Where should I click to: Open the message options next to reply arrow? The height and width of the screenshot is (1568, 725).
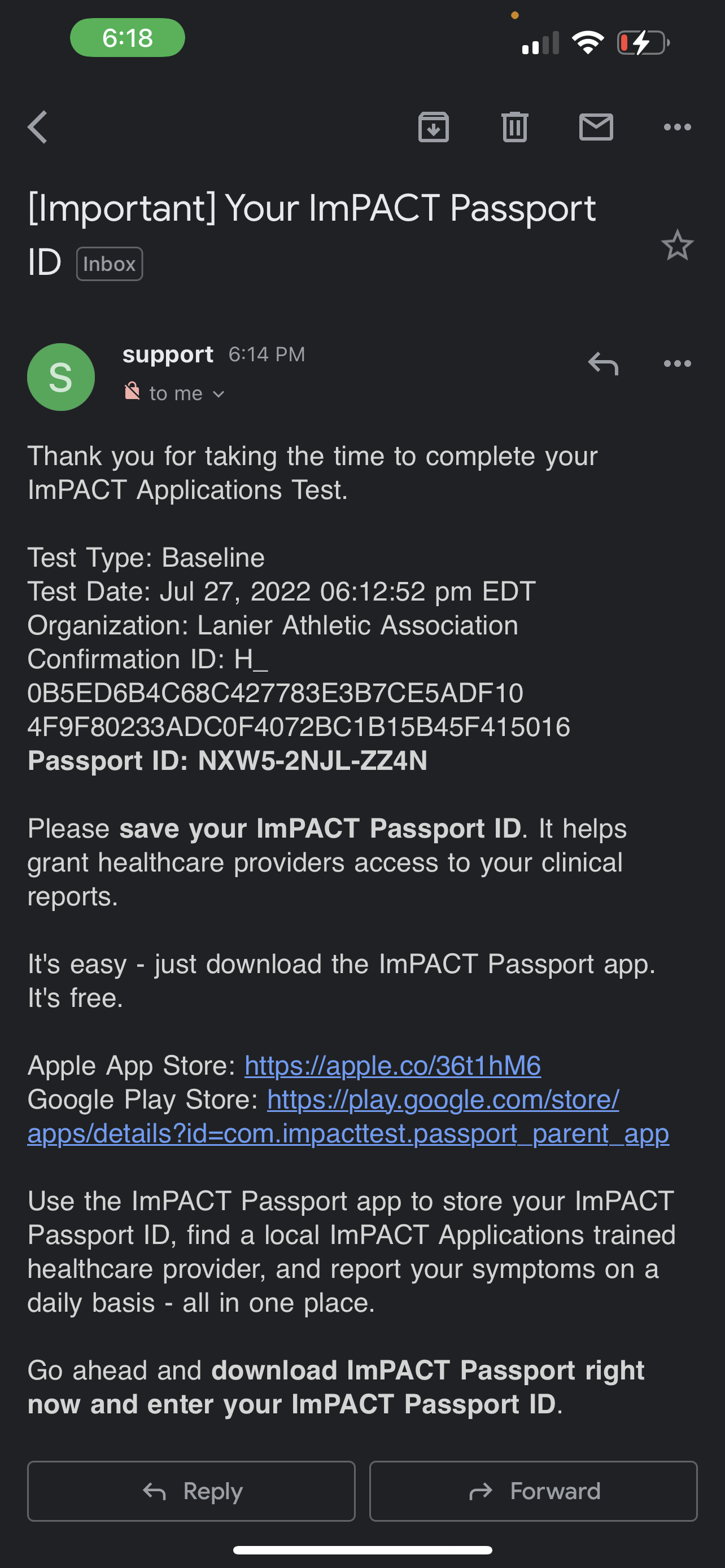coord(677,363)
